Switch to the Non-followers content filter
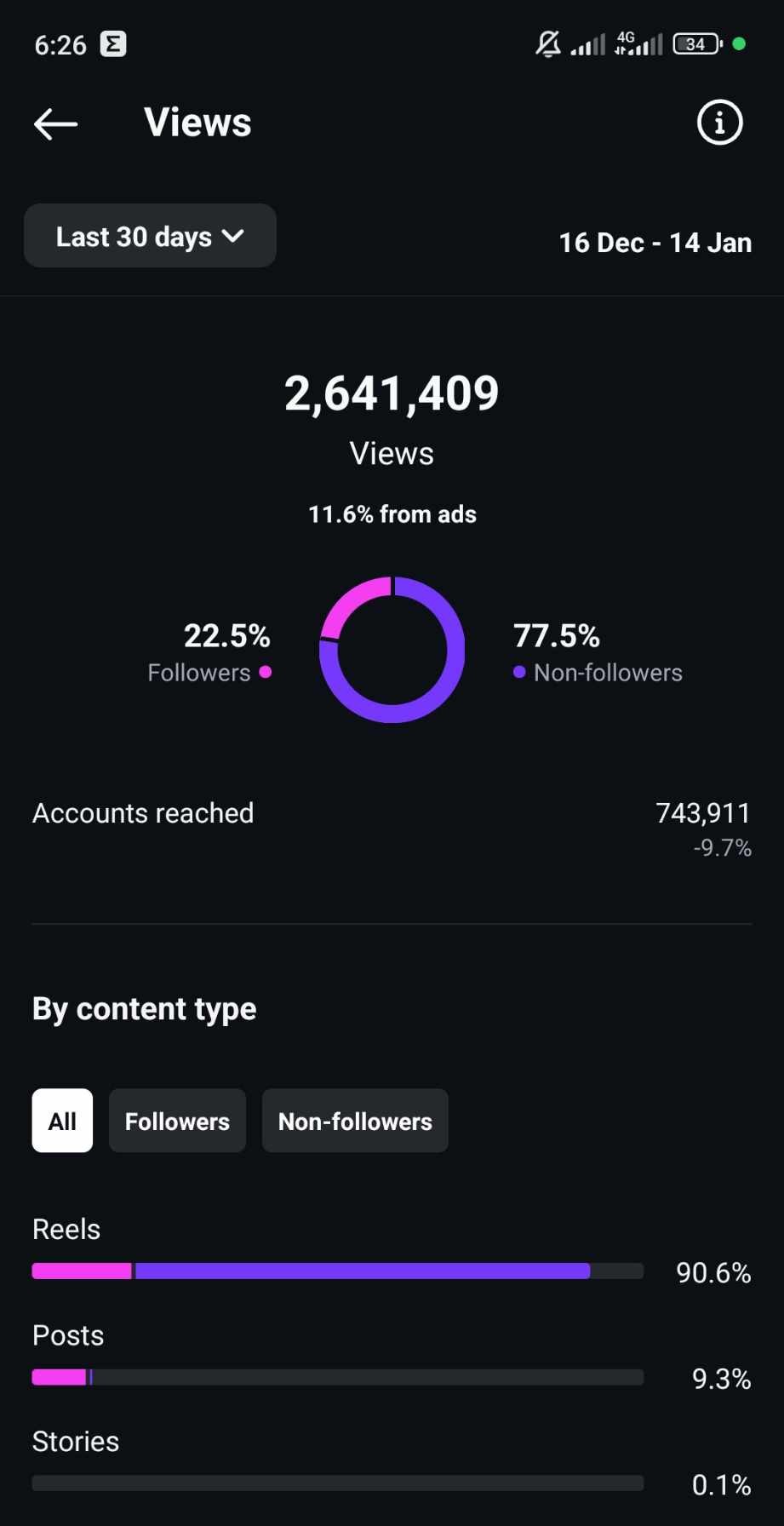This screenshot has height=1526, width=784. pyautogui.click(x=355, y=1121)
